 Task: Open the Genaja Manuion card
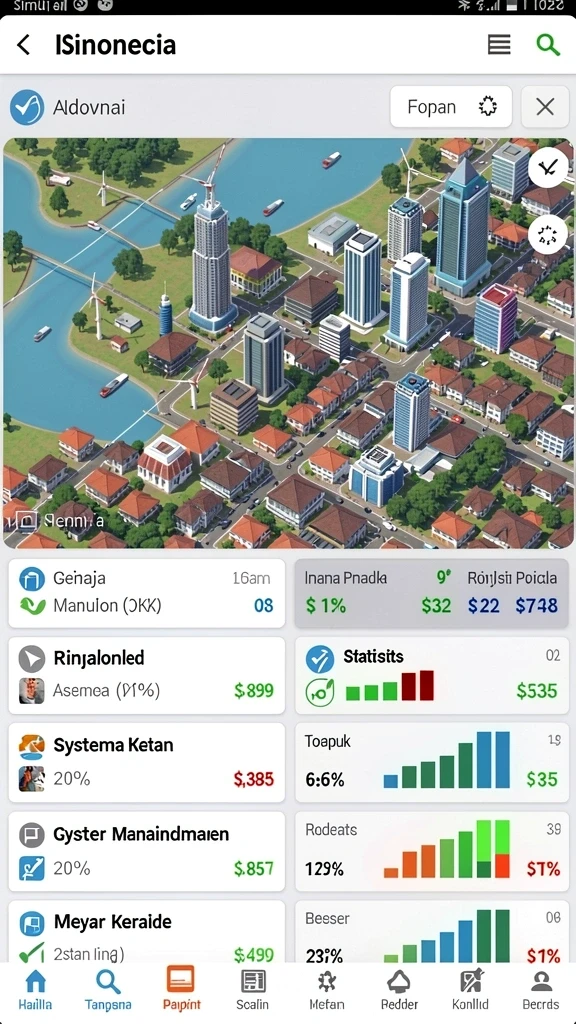point(147,593)
